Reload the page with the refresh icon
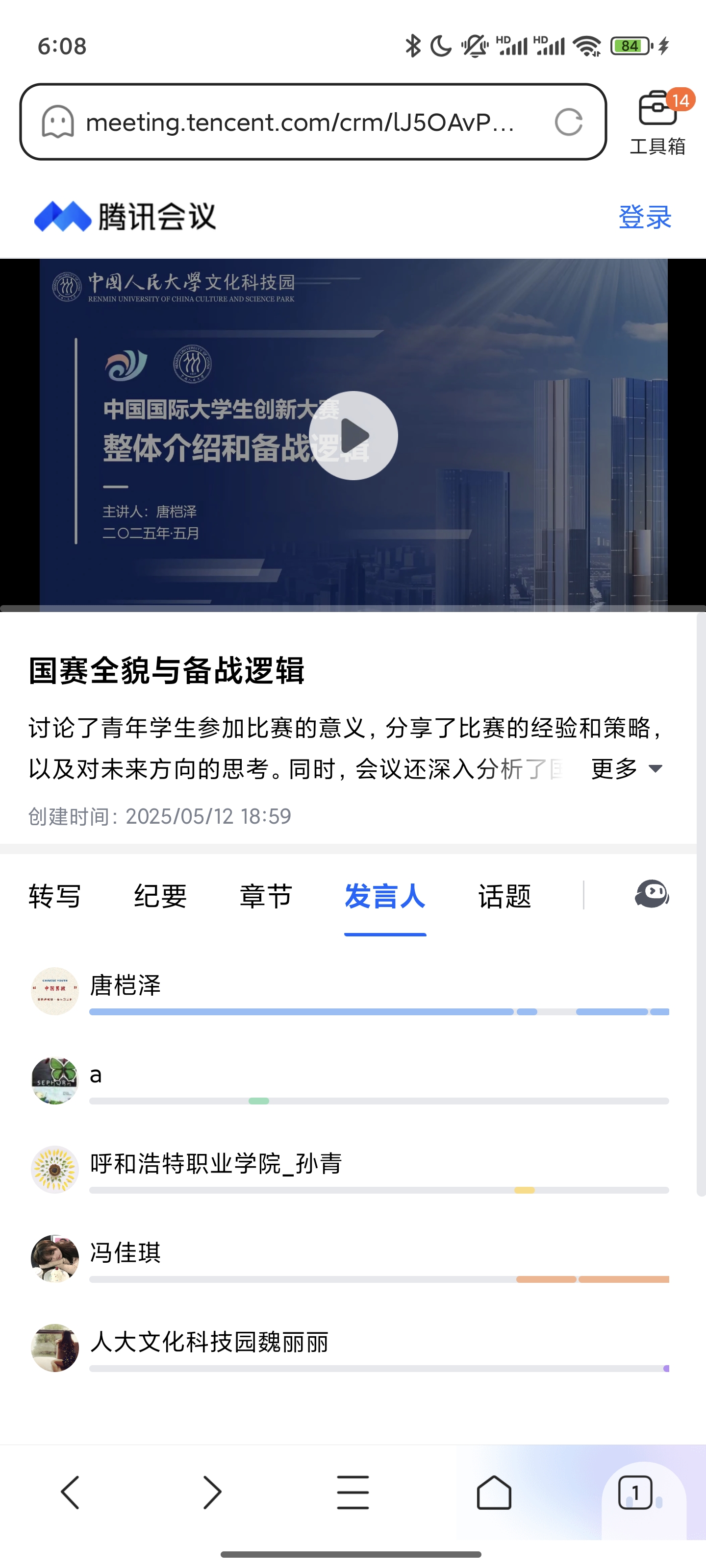This screenshot has height=1568, width=706. 568,122
